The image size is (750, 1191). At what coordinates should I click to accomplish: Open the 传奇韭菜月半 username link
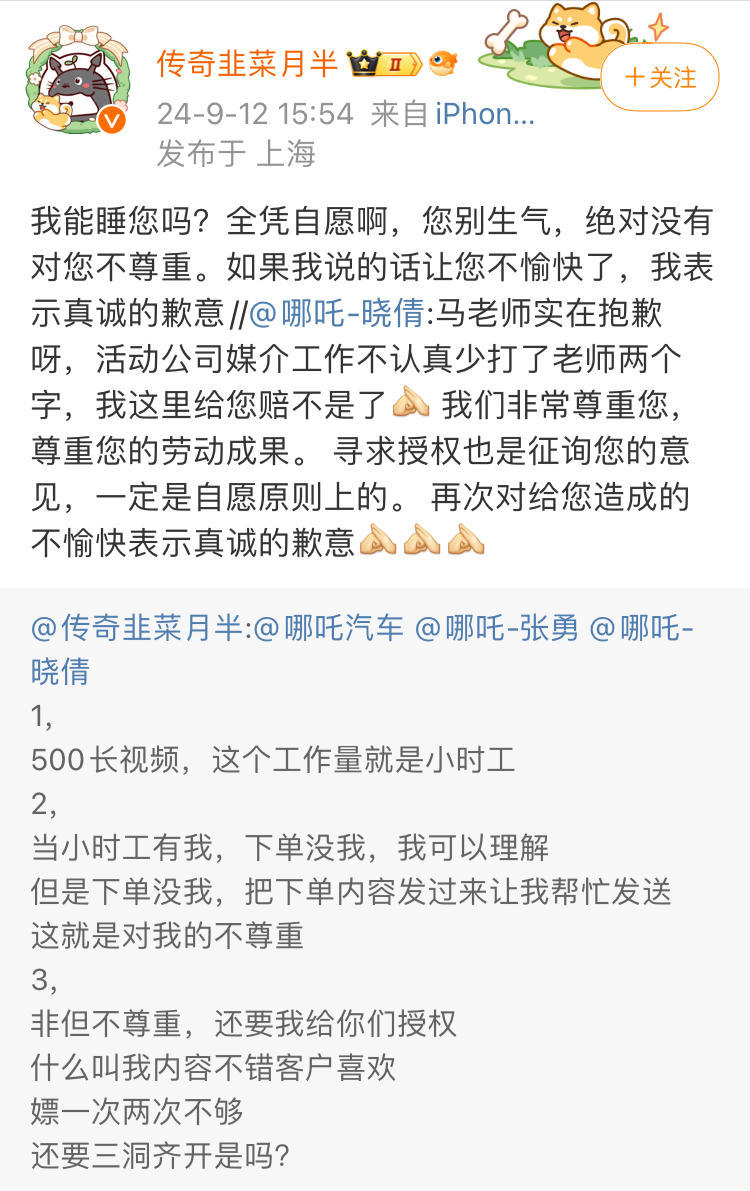[x=247, y=64]
